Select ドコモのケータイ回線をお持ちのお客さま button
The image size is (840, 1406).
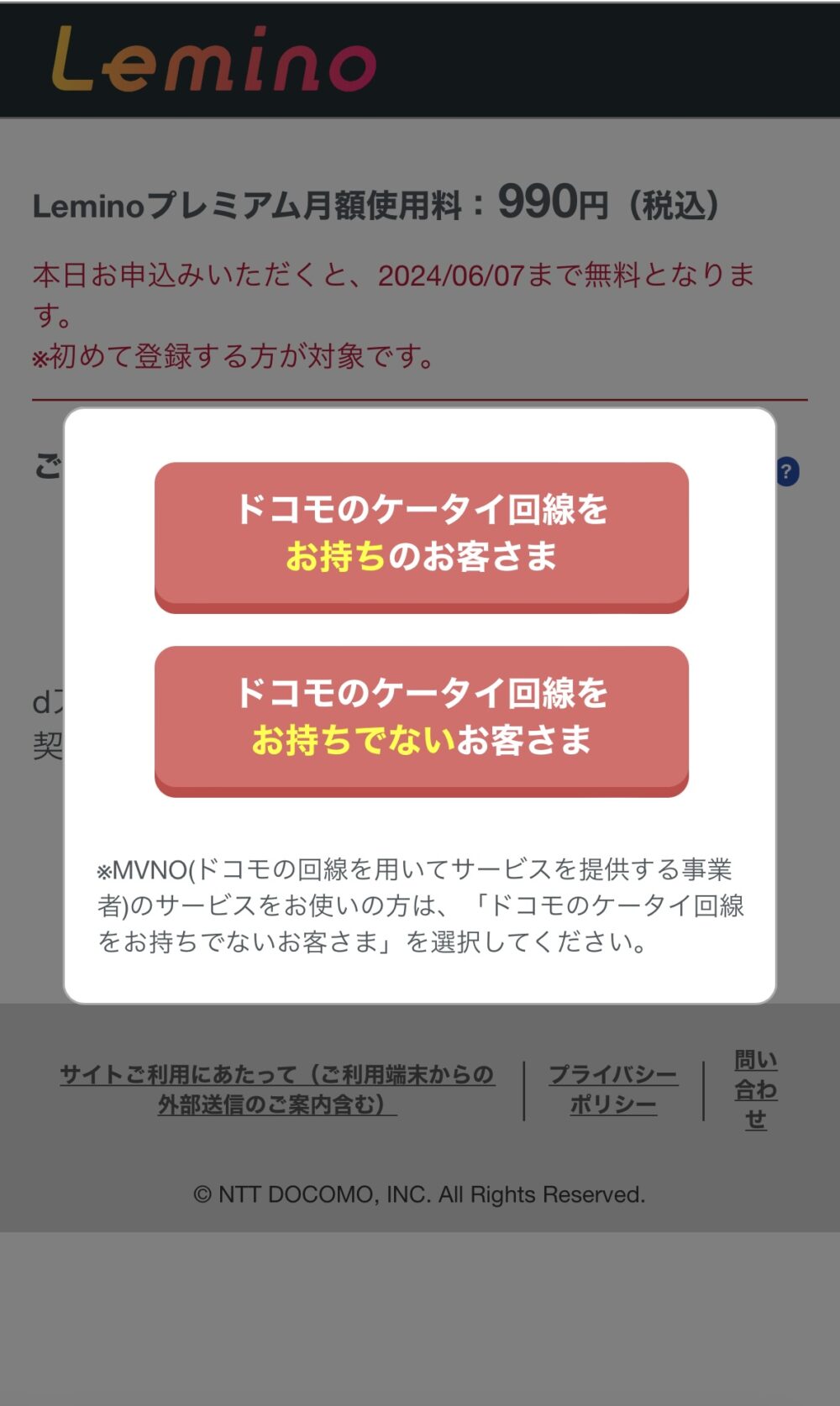coord(421,534)
